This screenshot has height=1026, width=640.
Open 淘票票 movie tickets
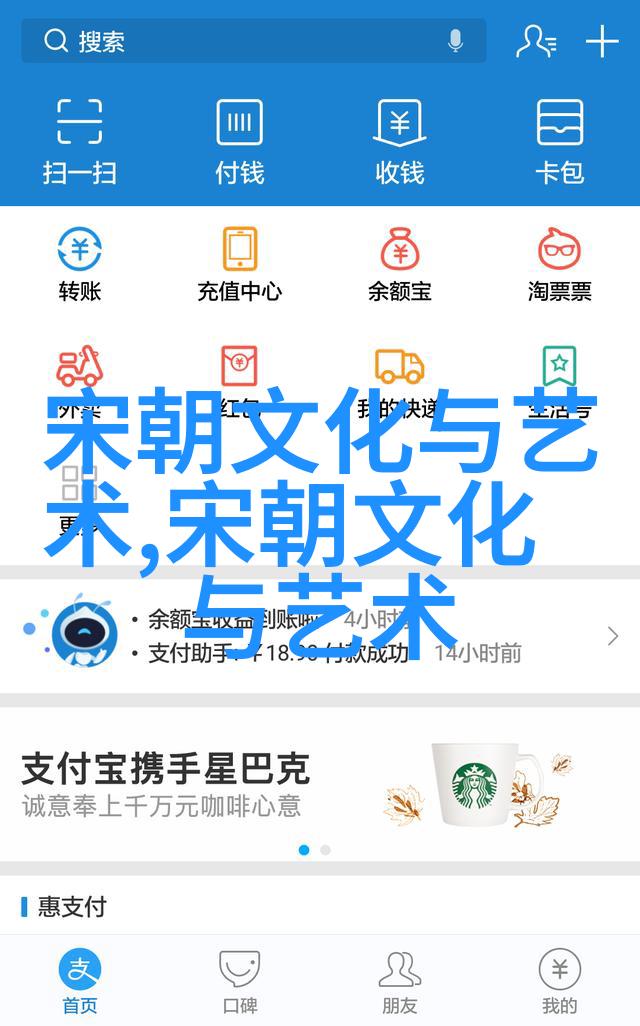559,264
